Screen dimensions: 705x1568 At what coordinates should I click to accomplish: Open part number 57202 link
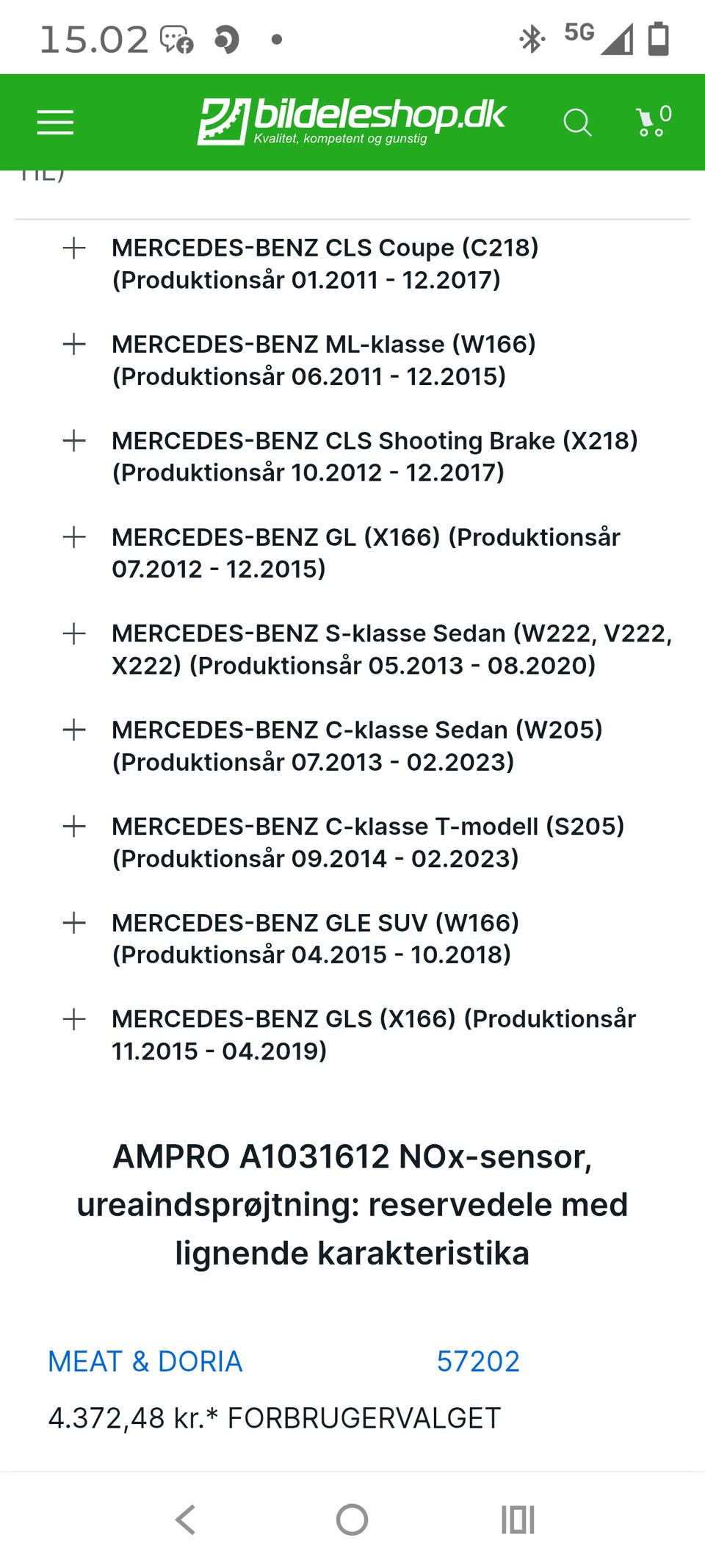click(478, 1362)
